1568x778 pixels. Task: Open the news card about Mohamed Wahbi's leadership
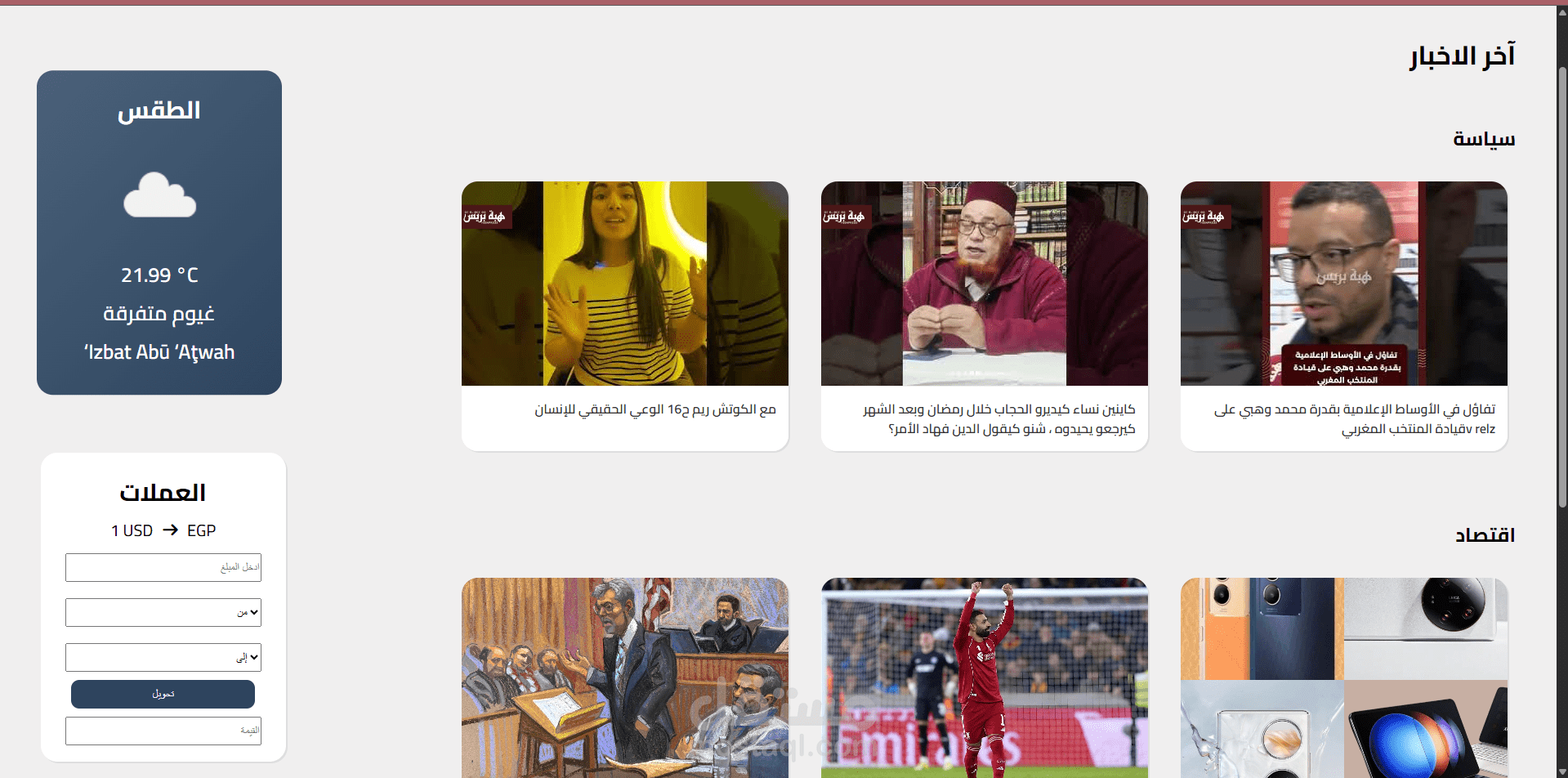pyautogui.click(x=1343, y=315)
